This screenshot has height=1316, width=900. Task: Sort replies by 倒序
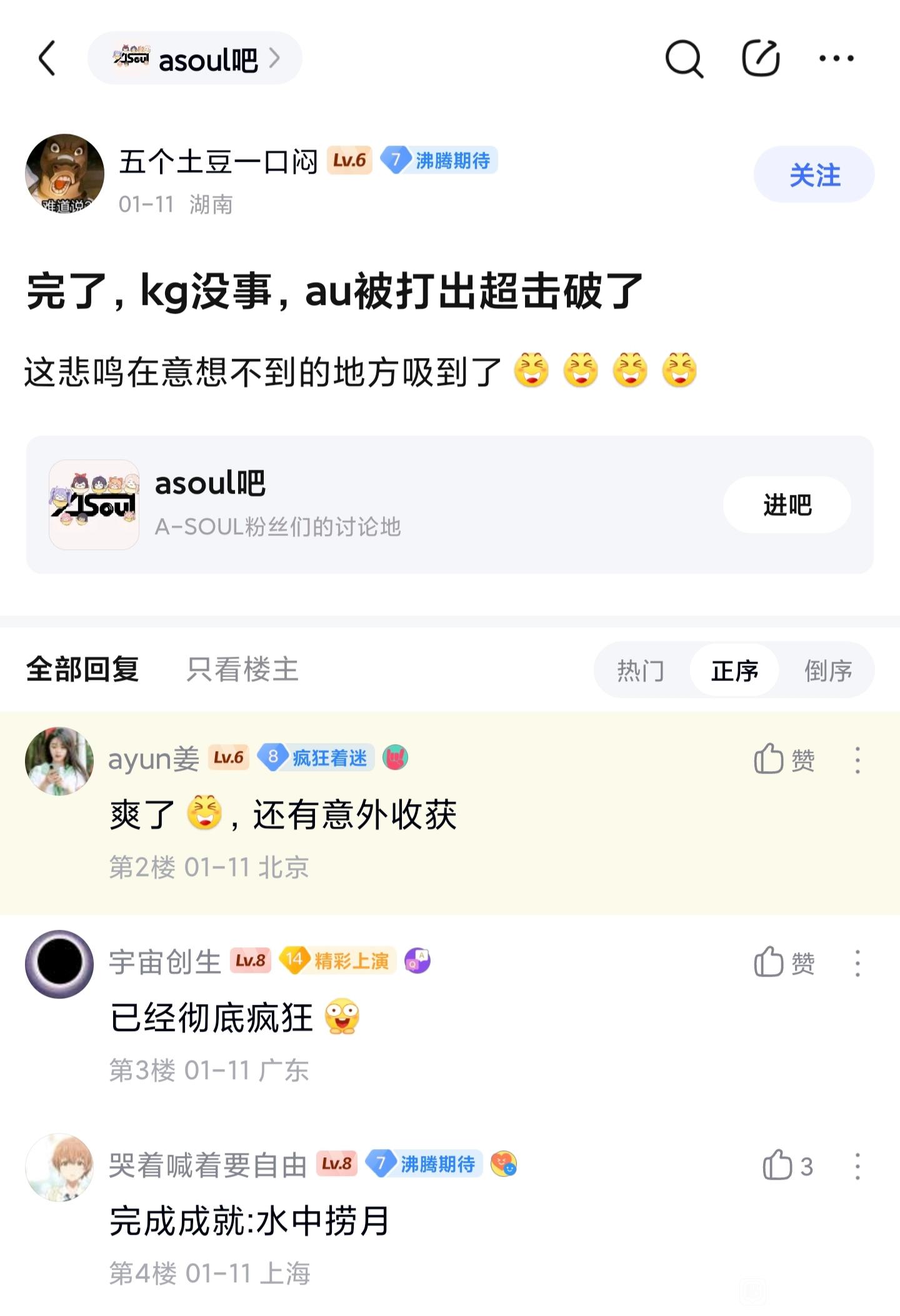pyautogui.click(x=827, y=671)
